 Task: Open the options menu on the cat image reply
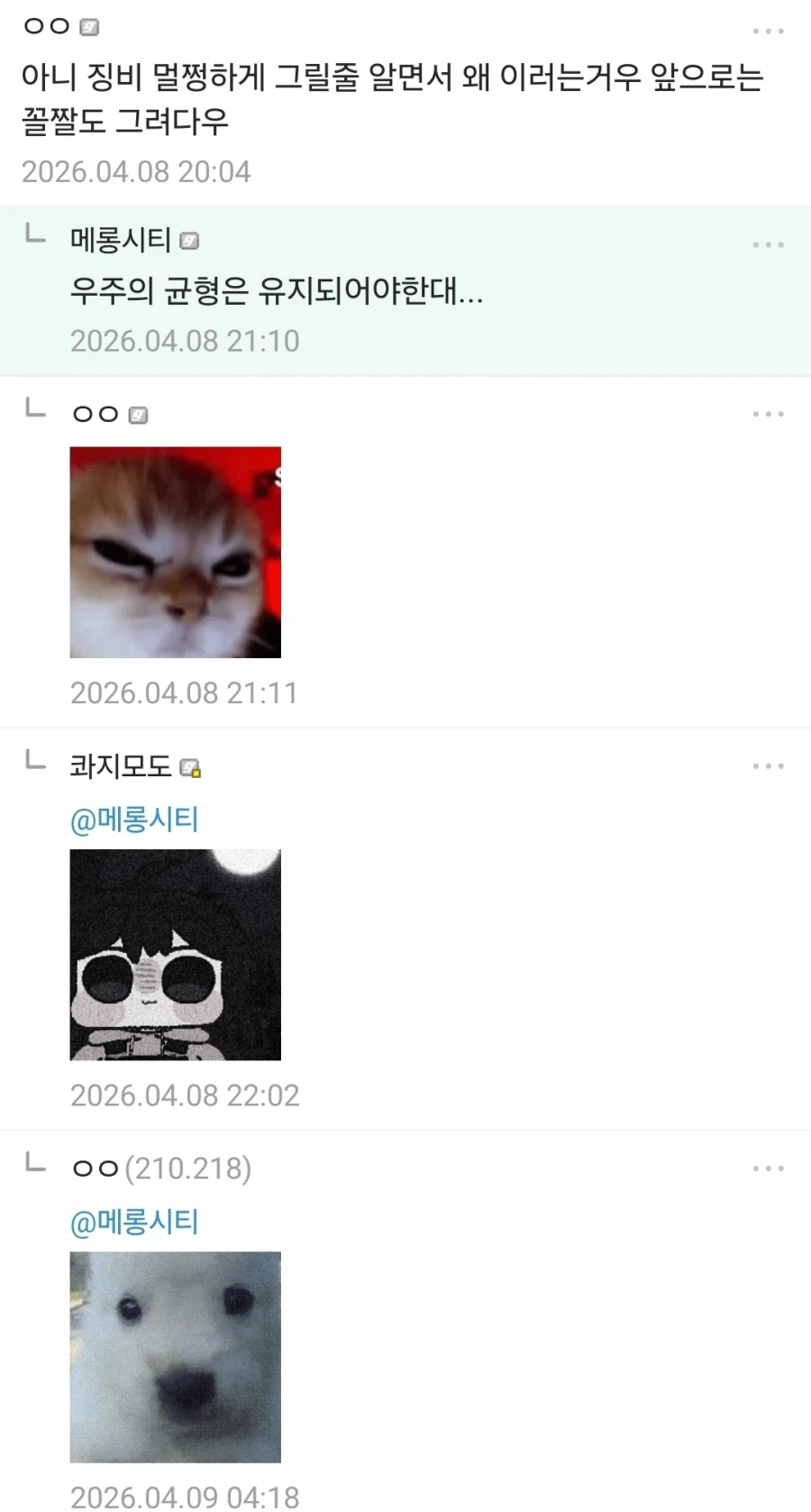[x=768, y=412]
